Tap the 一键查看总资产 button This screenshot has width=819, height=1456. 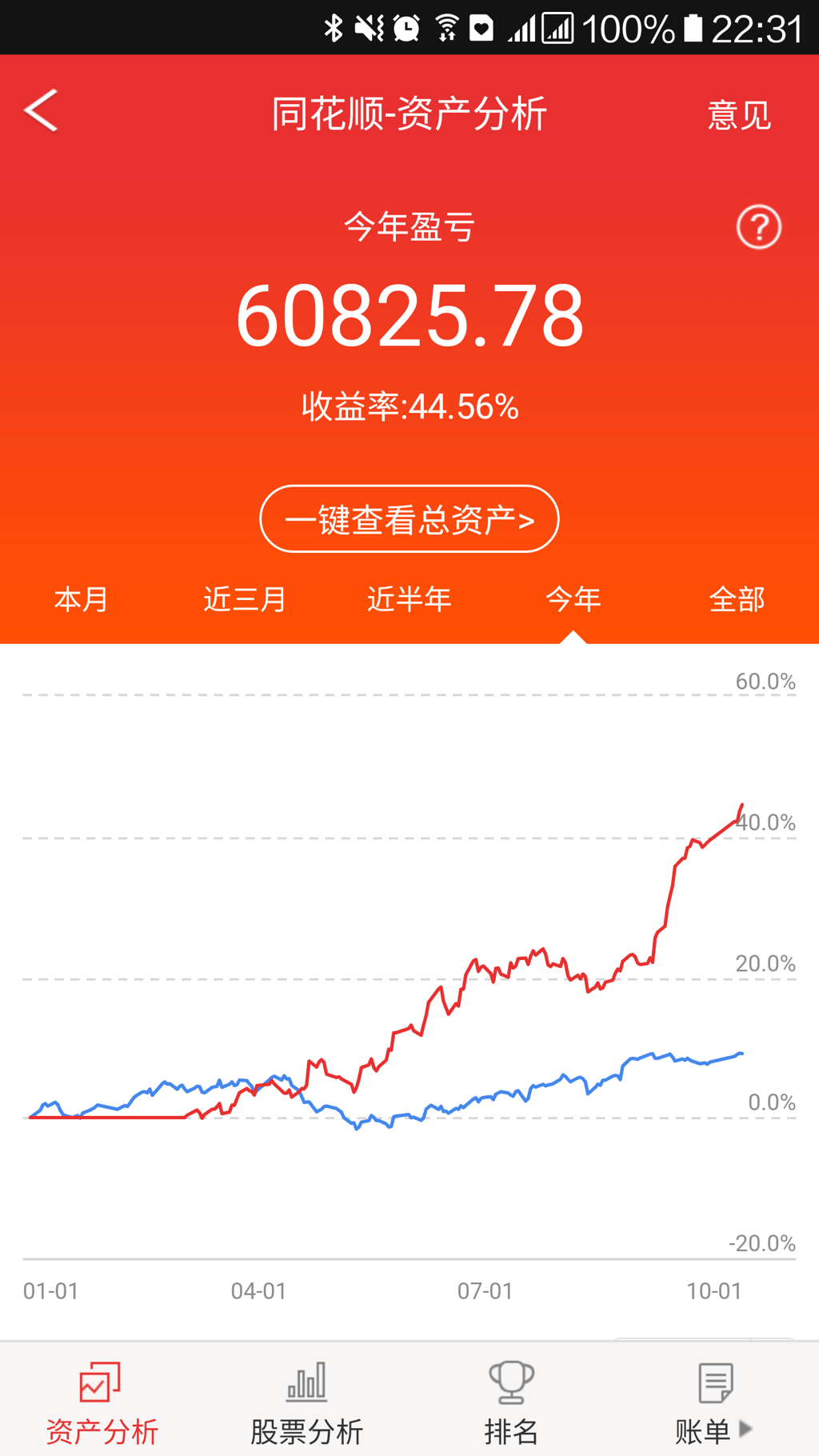[409, 518]
